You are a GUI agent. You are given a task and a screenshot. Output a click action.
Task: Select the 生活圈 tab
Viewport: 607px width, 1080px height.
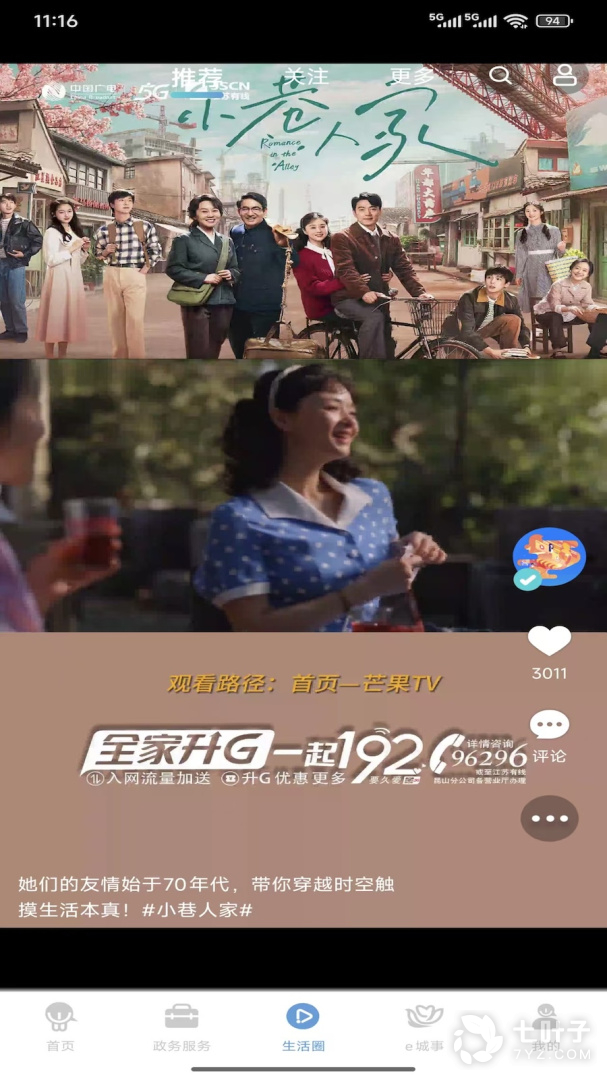click(x=303, y=1028)
